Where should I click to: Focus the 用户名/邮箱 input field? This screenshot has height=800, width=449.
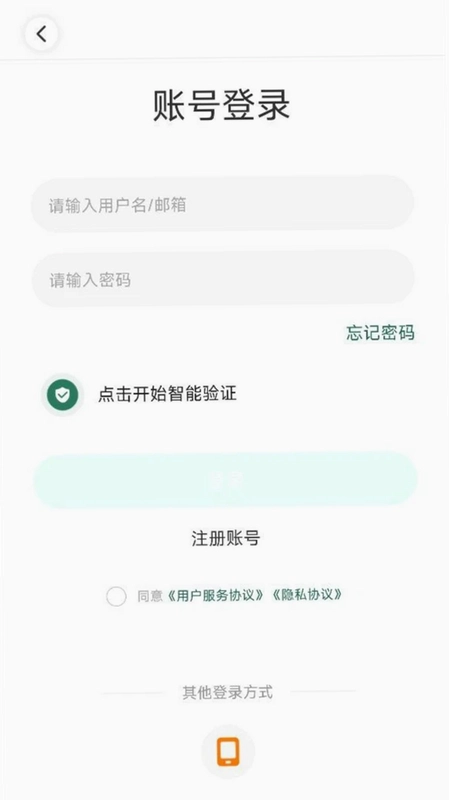pos(222,205)
